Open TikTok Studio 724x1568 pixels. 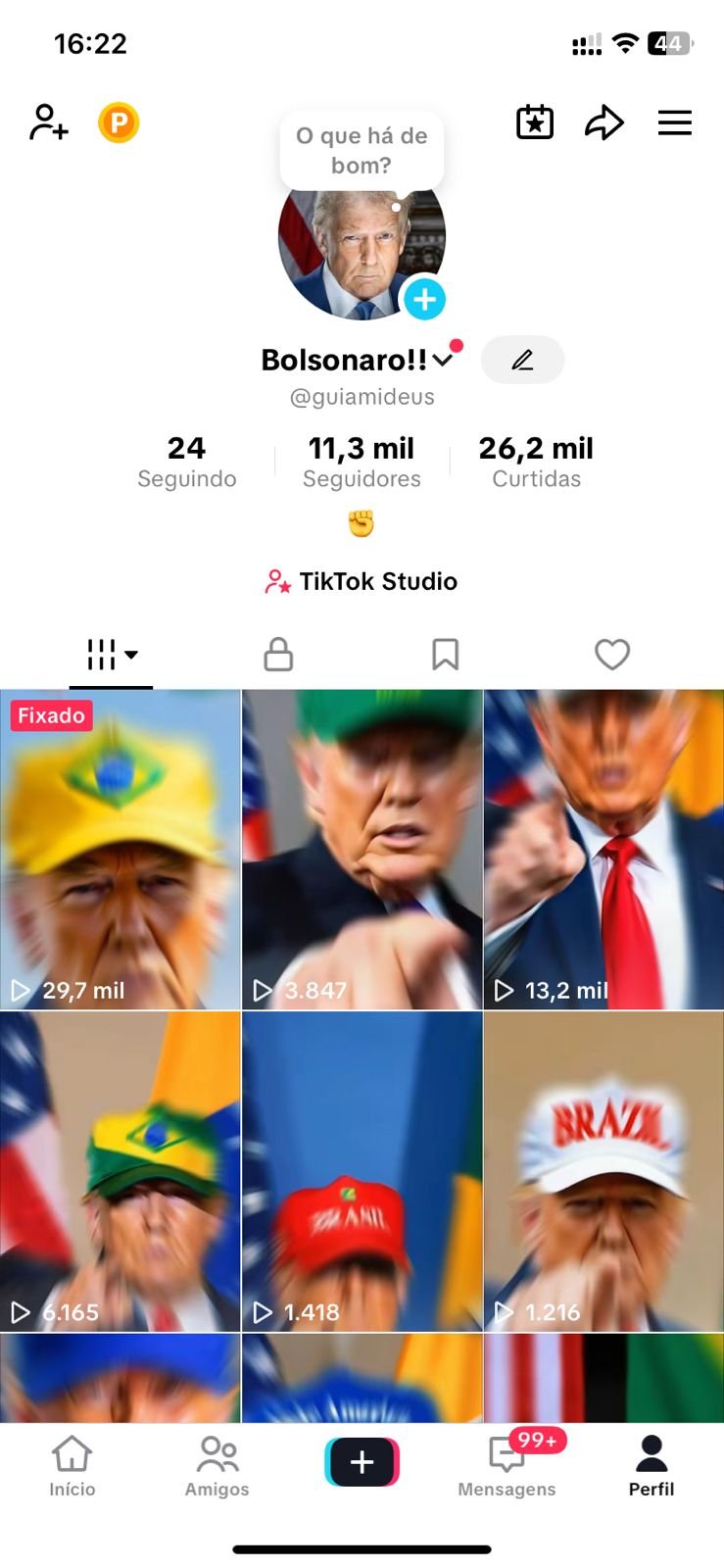pos(362,582)
